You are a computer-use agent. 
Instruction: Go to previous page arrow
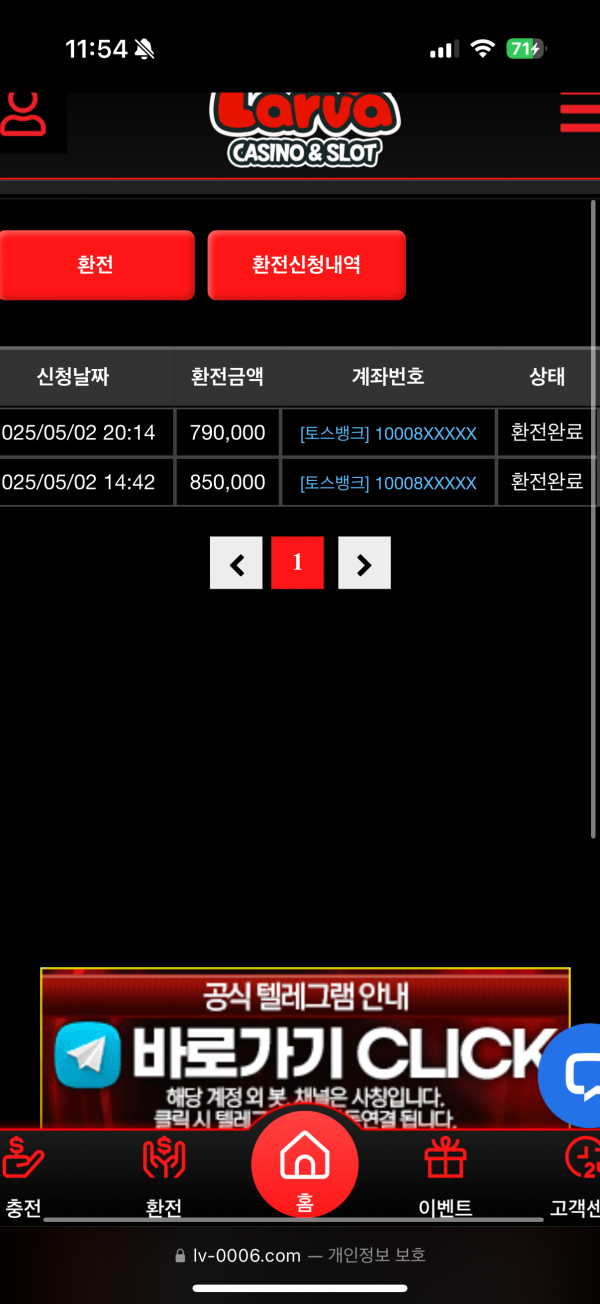click(236, 563)
